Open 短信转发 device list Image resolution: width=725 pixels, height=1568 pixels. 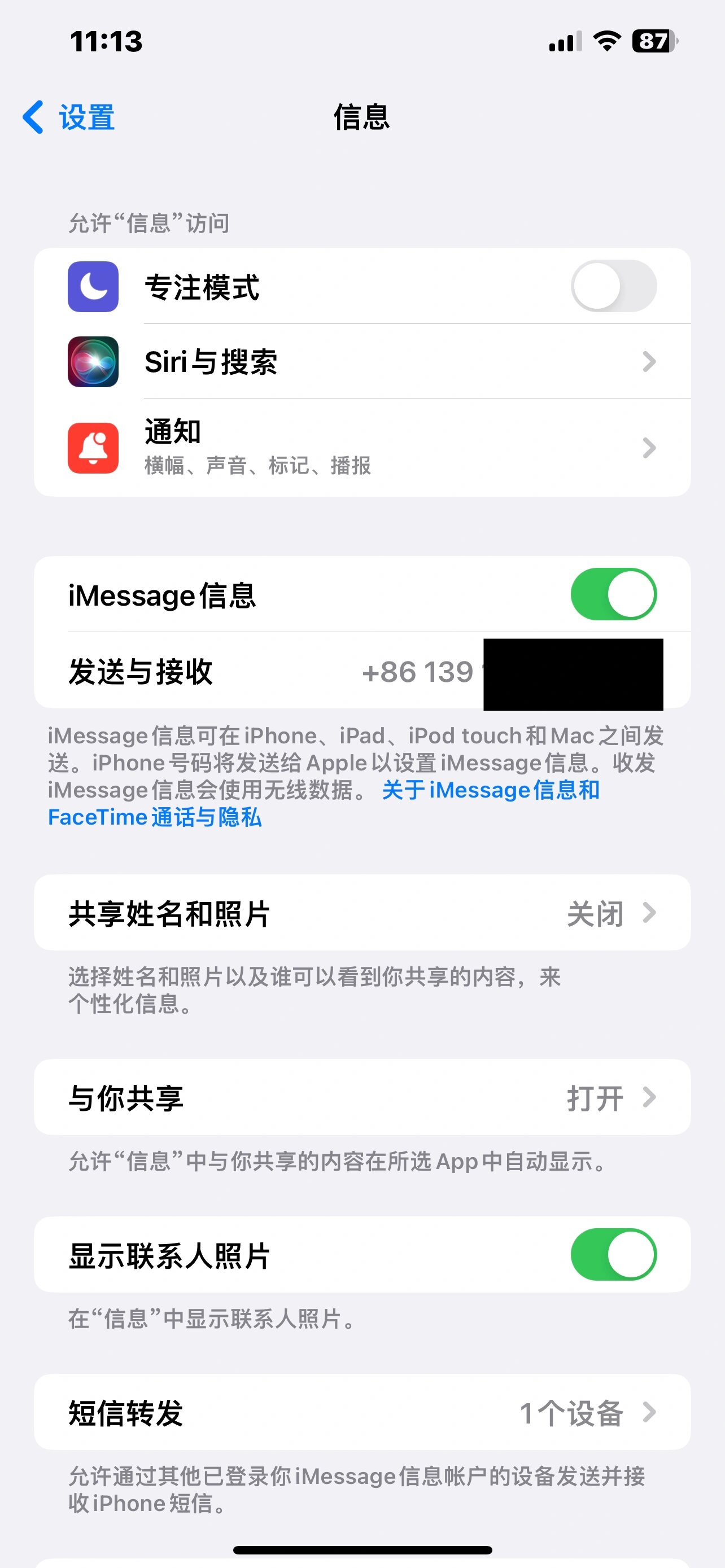(362, 1412)
